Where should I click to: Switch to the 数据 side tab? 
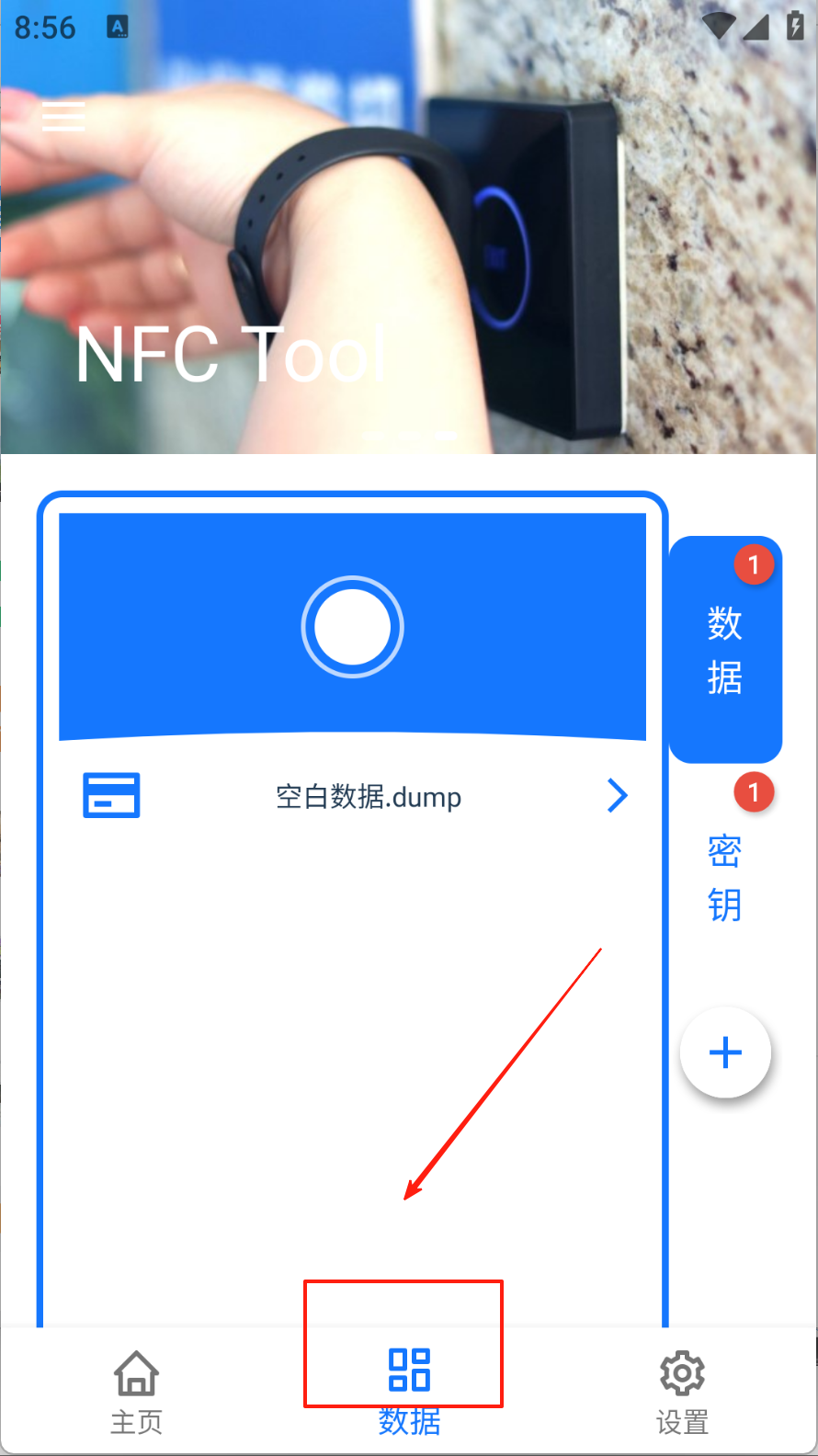click(725, 650)
